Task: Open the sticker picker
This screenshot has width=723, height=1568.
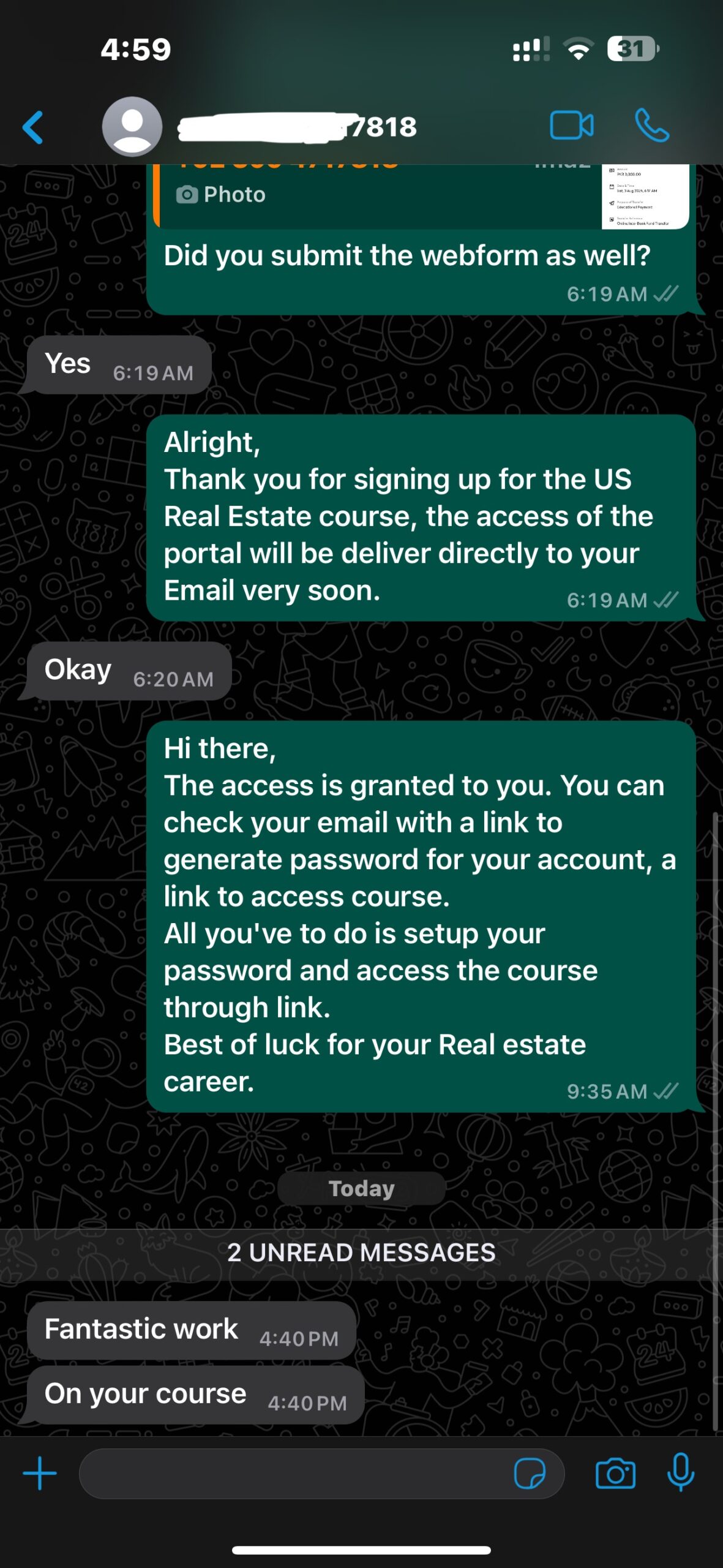Action: (x=530, y=1473)
